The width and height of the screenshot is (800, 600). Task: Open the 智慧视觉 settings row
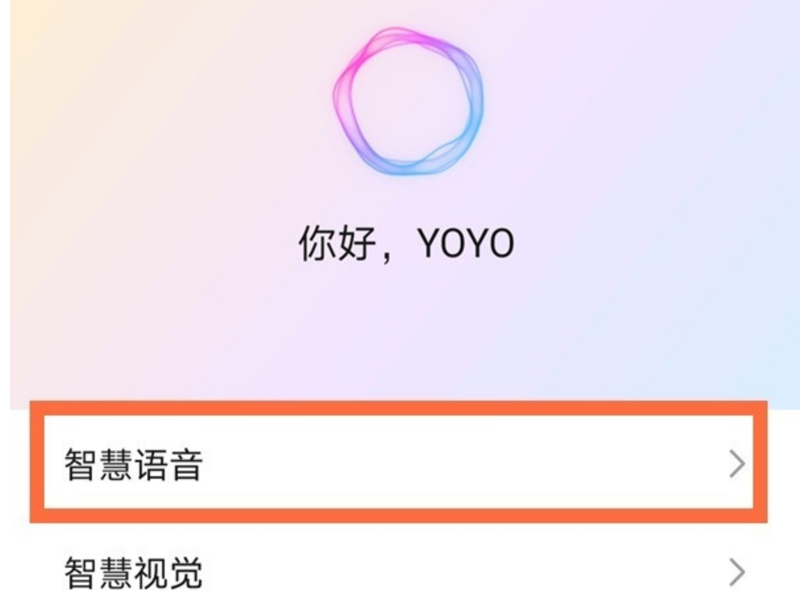click(400, 573)
